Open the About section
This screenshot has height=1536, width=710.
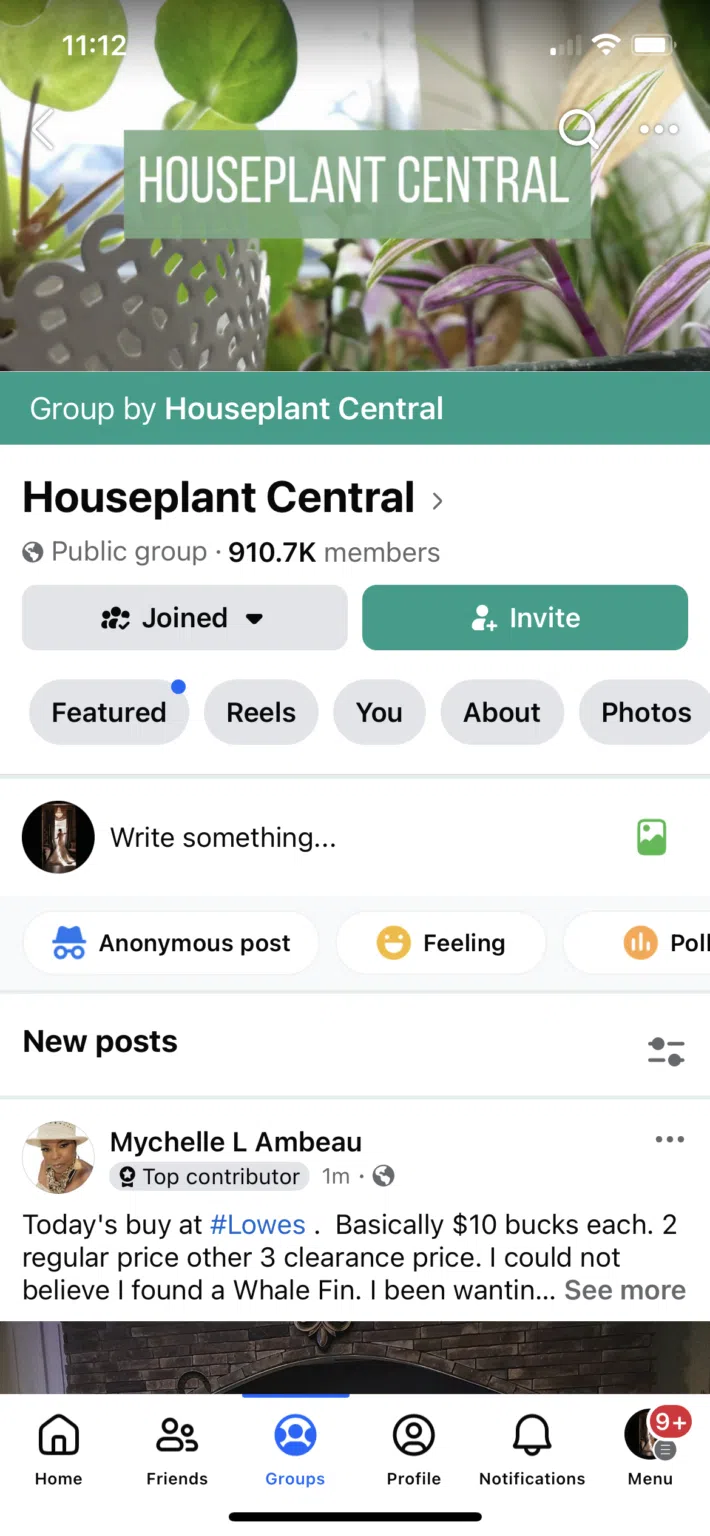[x=502, y=713]
